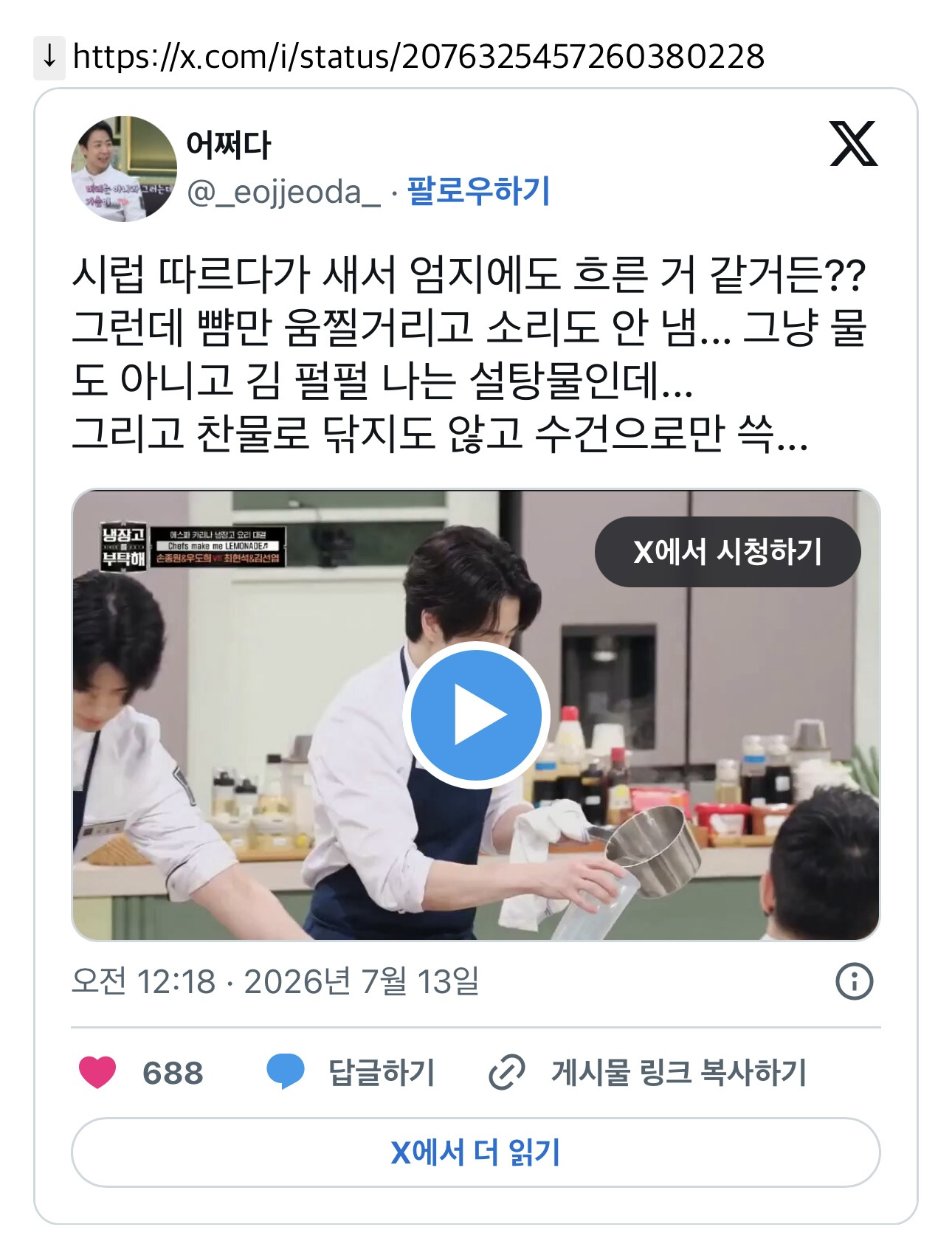The height and width of the screenshot is (1255, 952).
Task: Like the tweet with 688 likes
Action: [140, 1073]
